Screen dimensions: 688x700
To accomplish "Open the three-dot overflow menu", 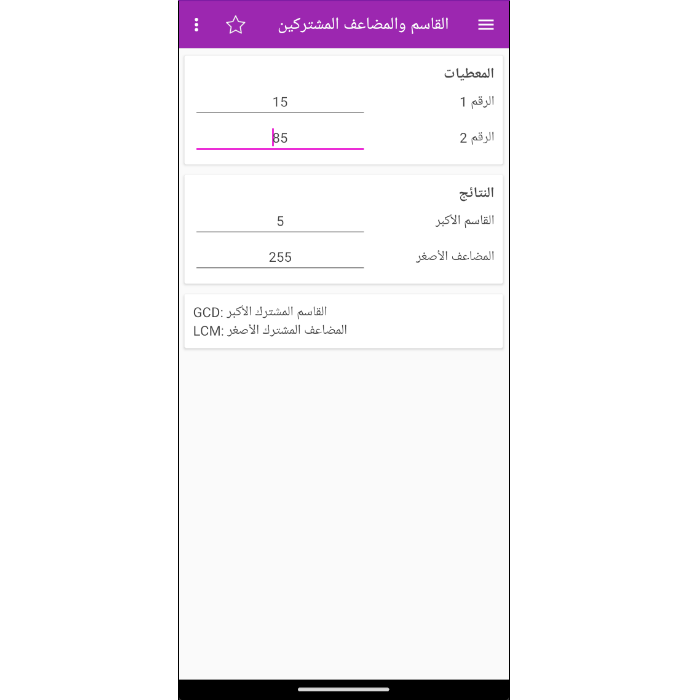I will tap(197, 25).
